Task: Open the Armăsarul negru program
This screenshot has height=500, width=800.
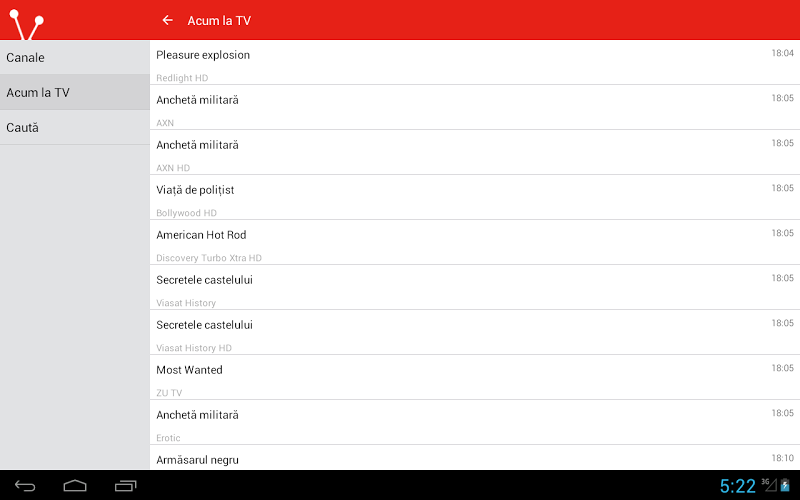Action: [x=474, y=458]
